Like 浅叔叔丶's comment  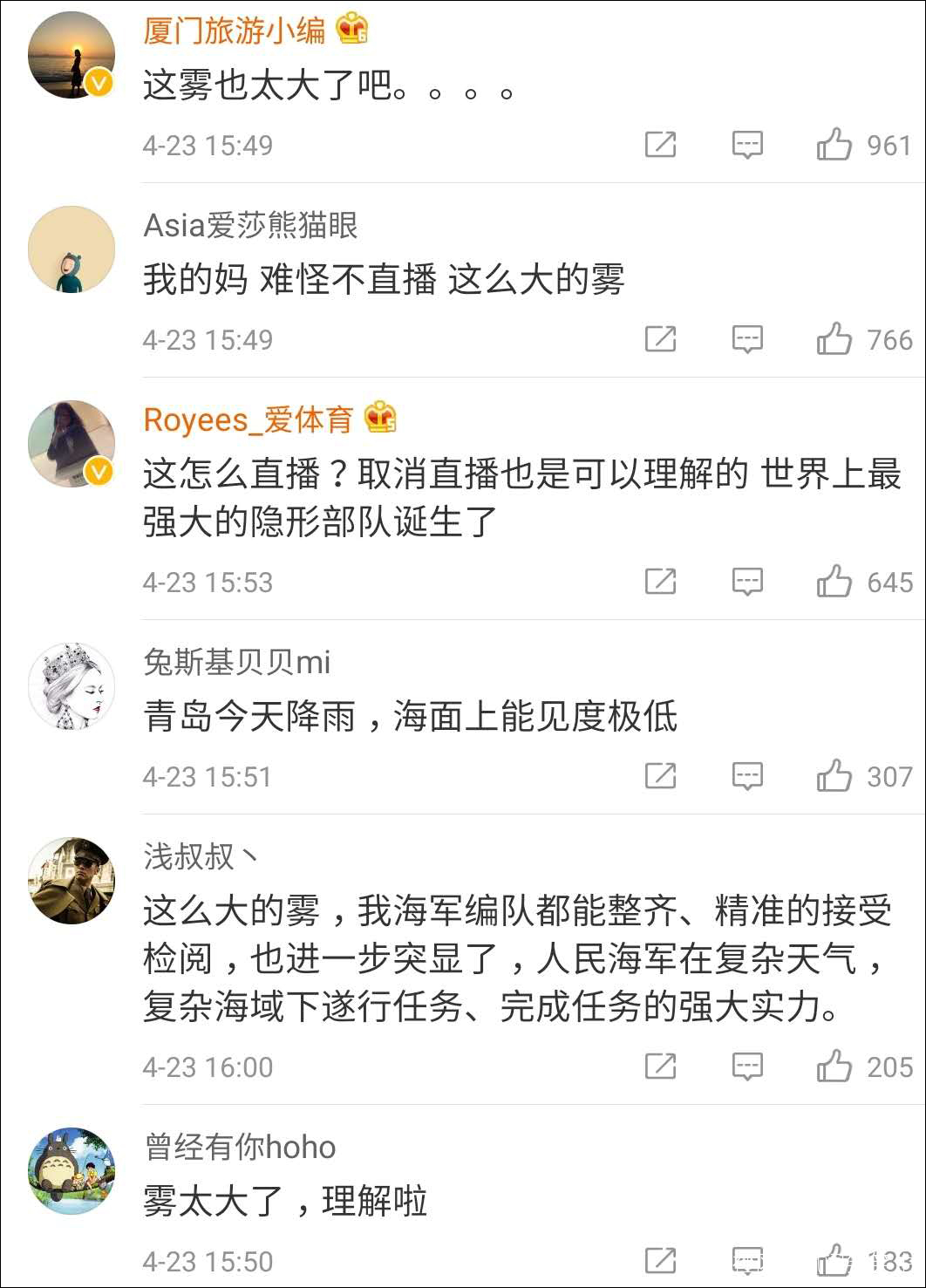coord(834,1067)
